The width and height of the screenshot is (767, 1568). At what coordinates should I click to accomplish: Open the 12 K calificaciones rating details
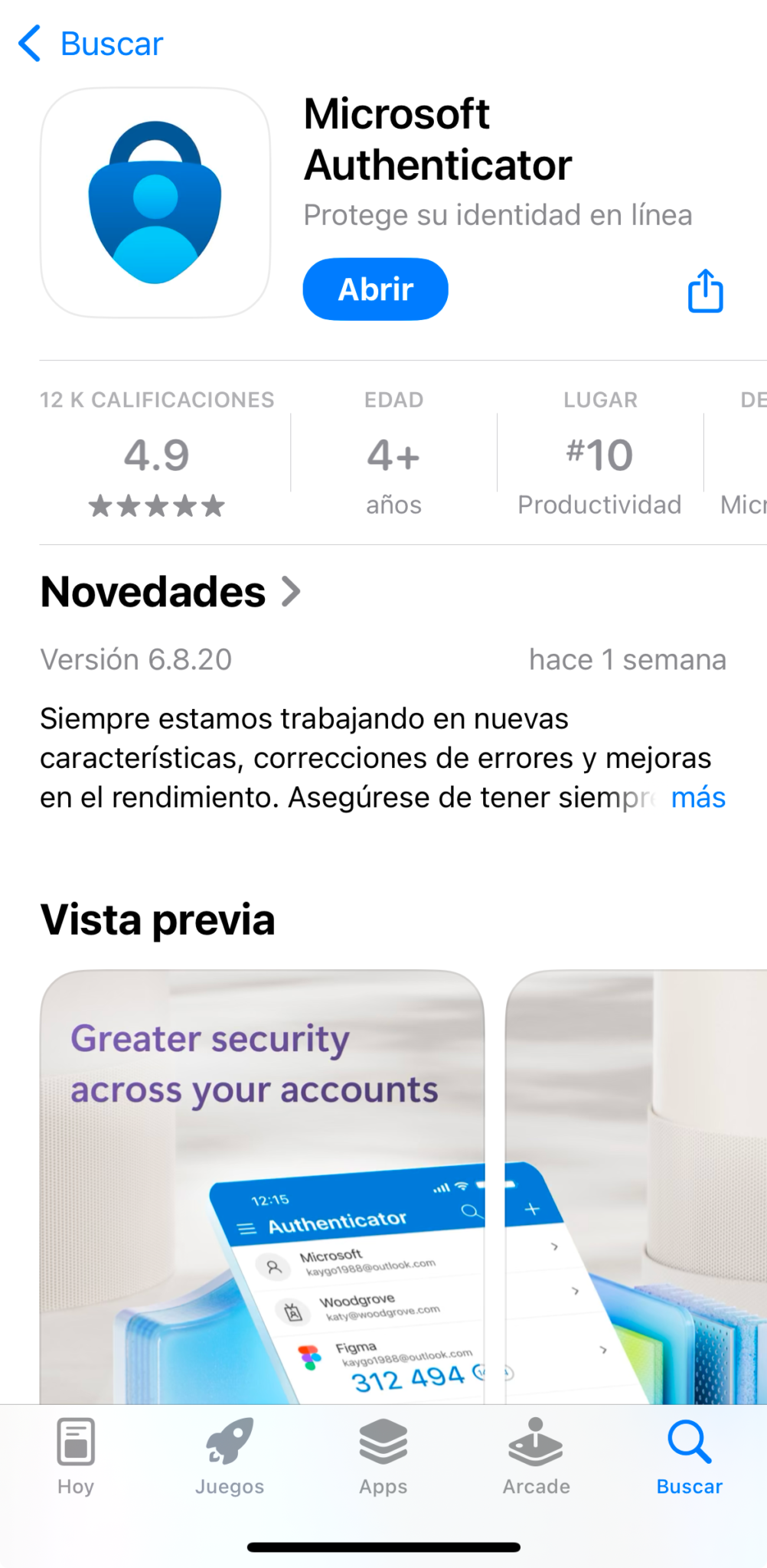(157, 399)
